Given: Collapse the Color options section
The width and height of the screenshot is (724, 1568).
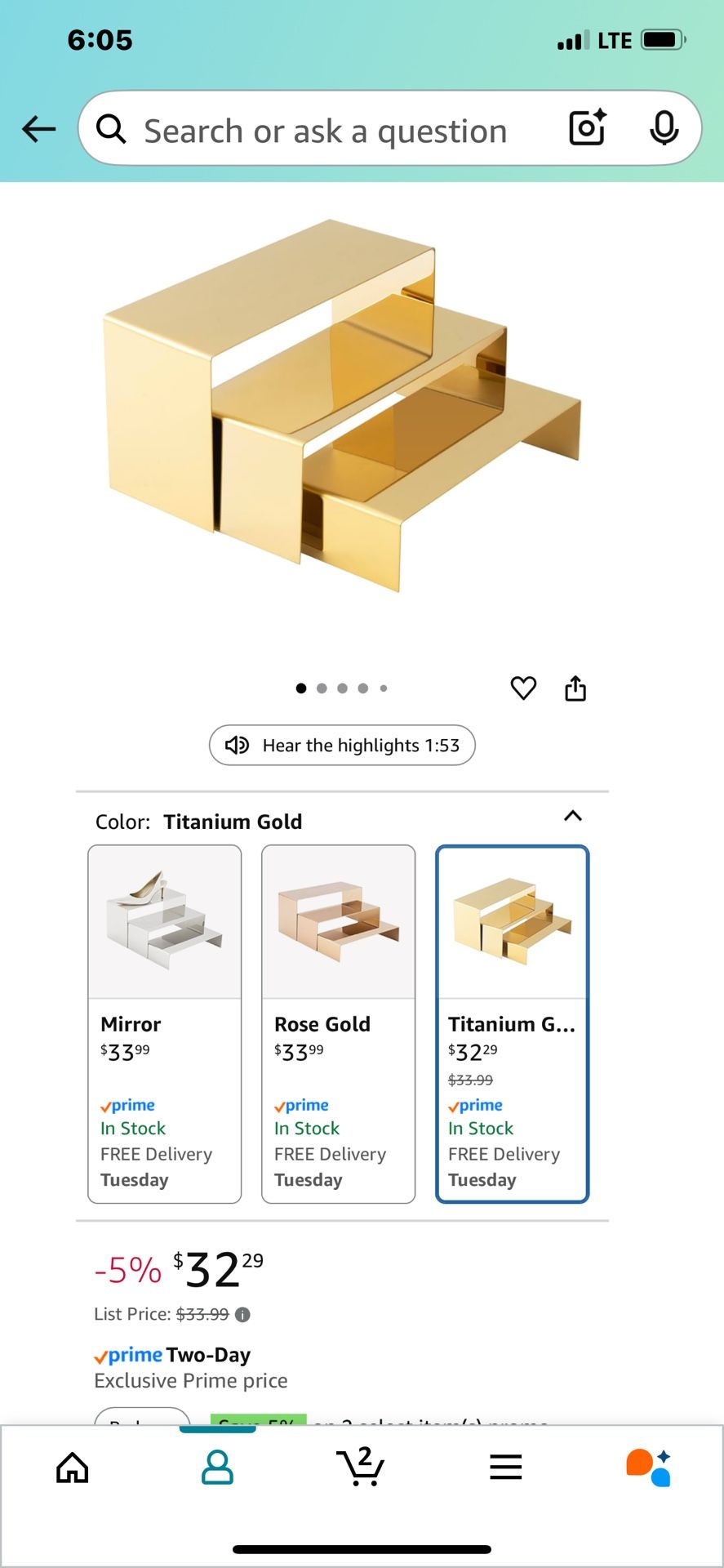Looking at the screenshot, I should point(573,816).
